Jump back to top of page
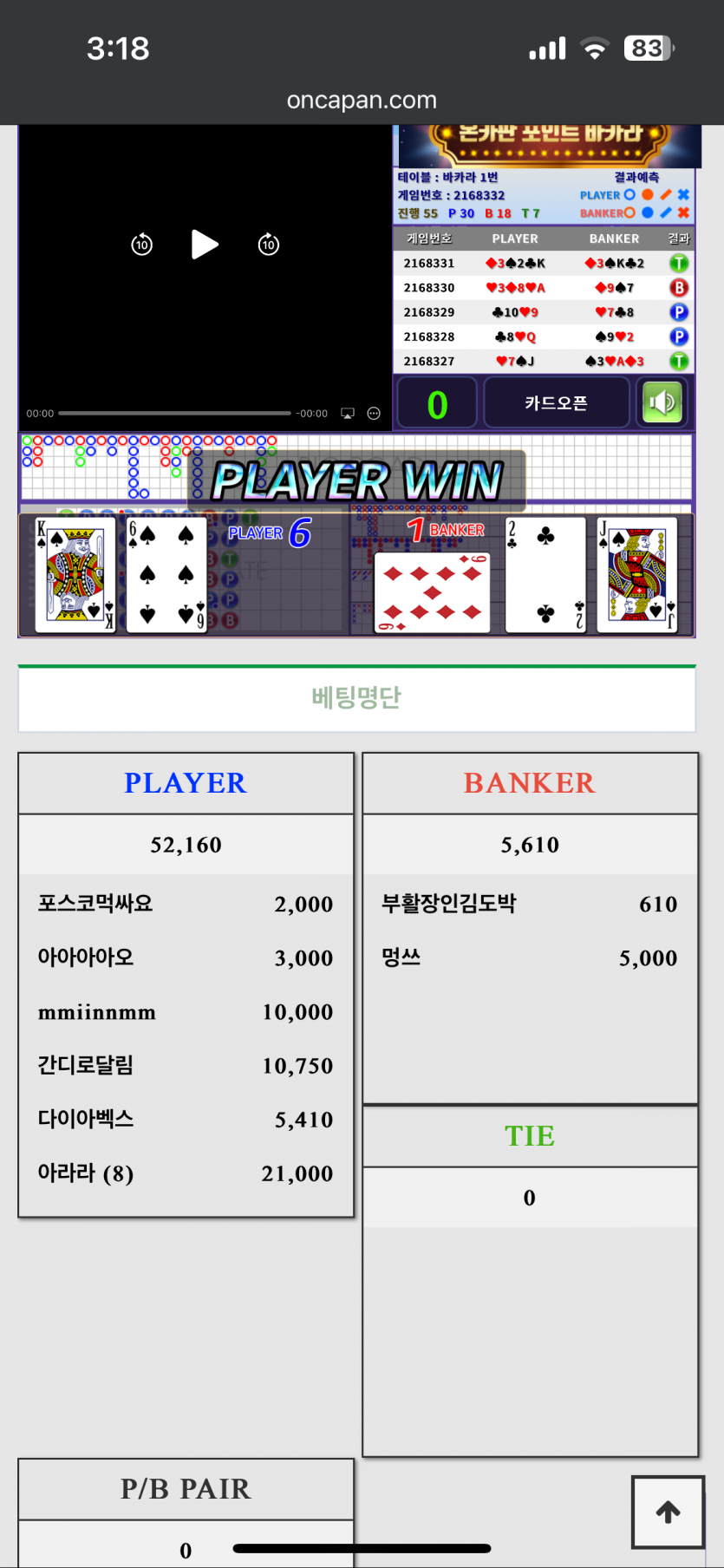Screen dimensions: 724x1568 click(668, 1512)
